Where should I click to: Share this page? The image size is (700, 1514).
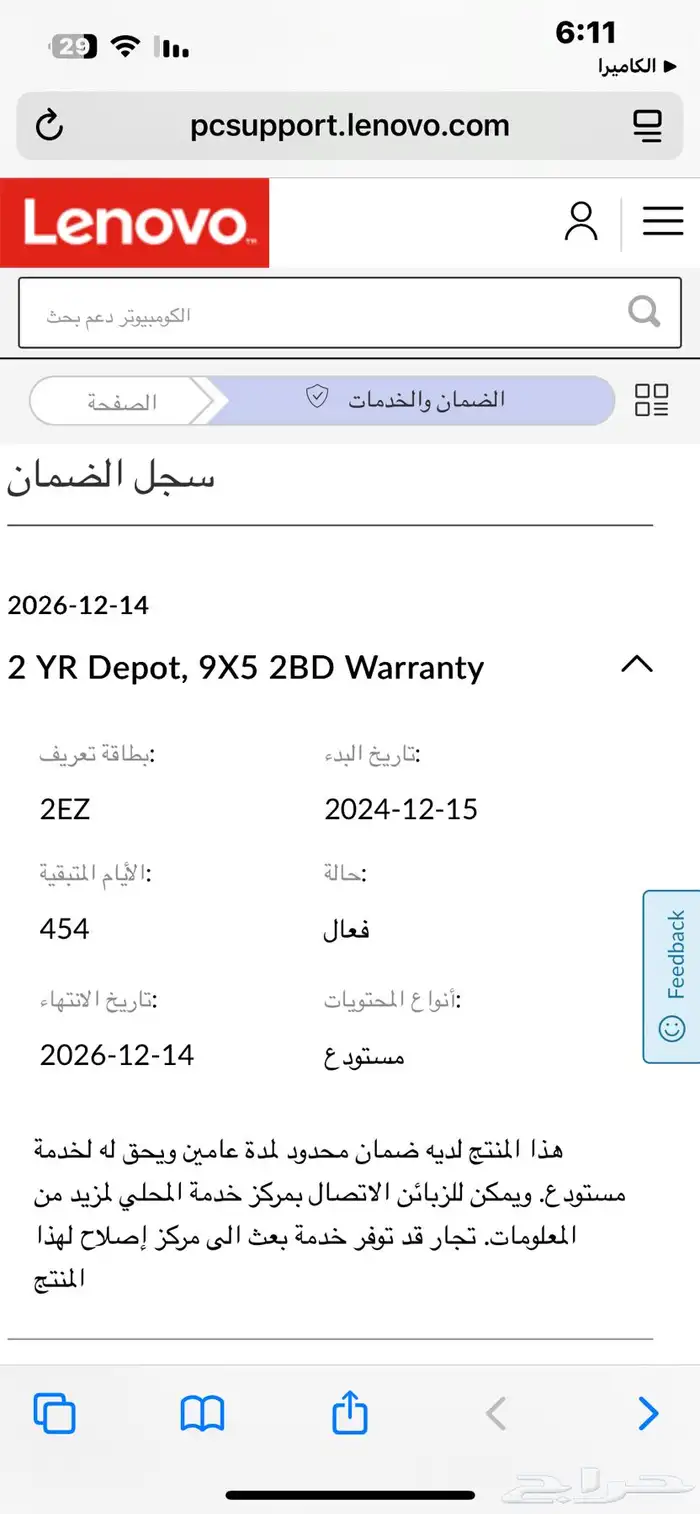pos(350,1413)
